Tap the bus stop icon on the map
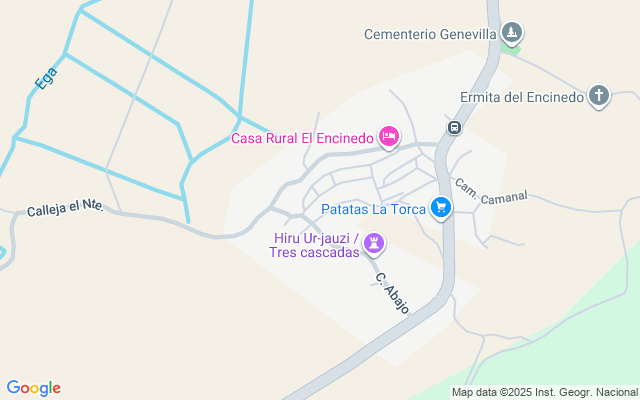 pos(454,128)
